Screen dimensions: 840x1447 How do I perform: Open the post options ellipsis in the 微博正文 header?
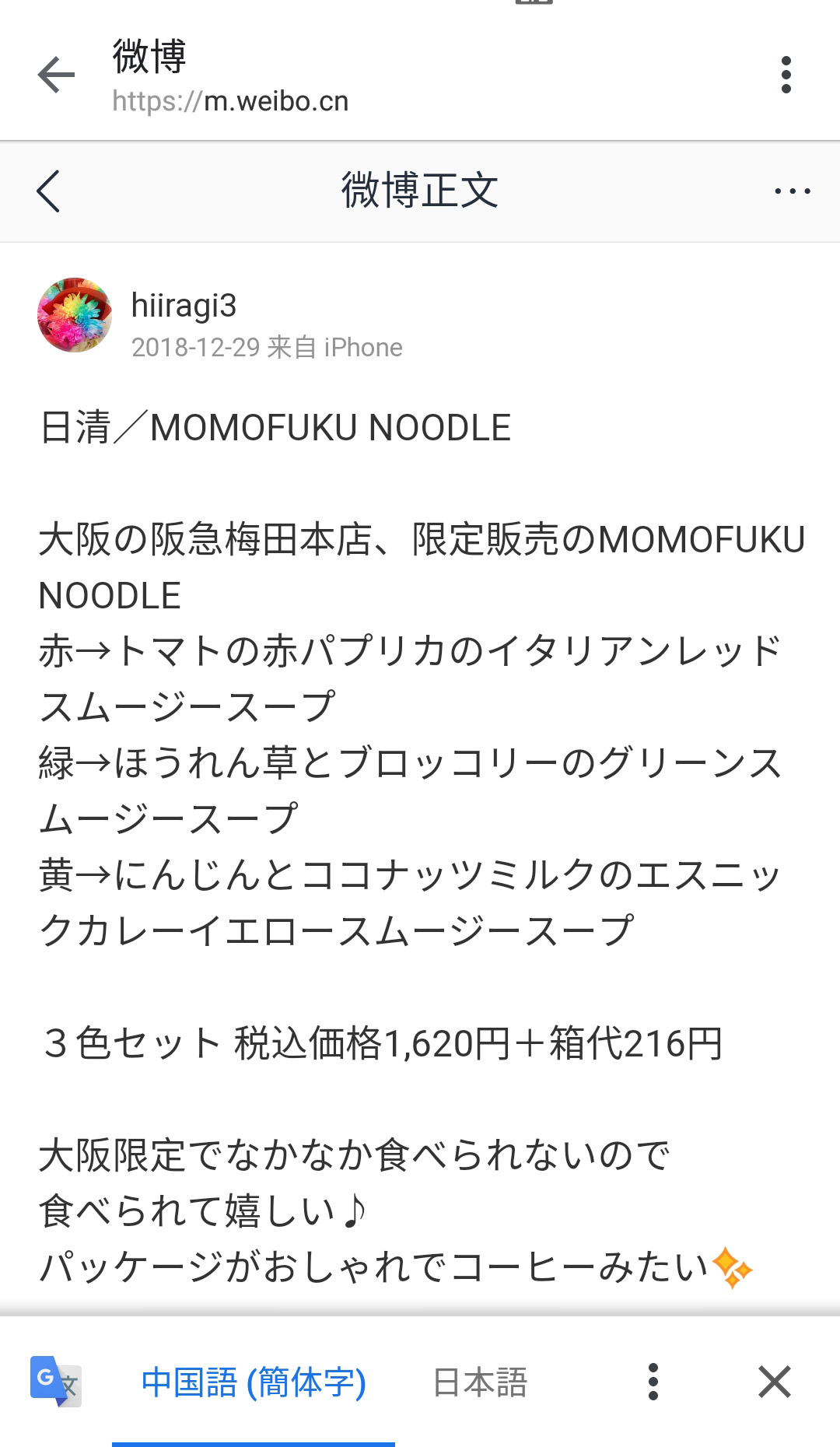793,191
